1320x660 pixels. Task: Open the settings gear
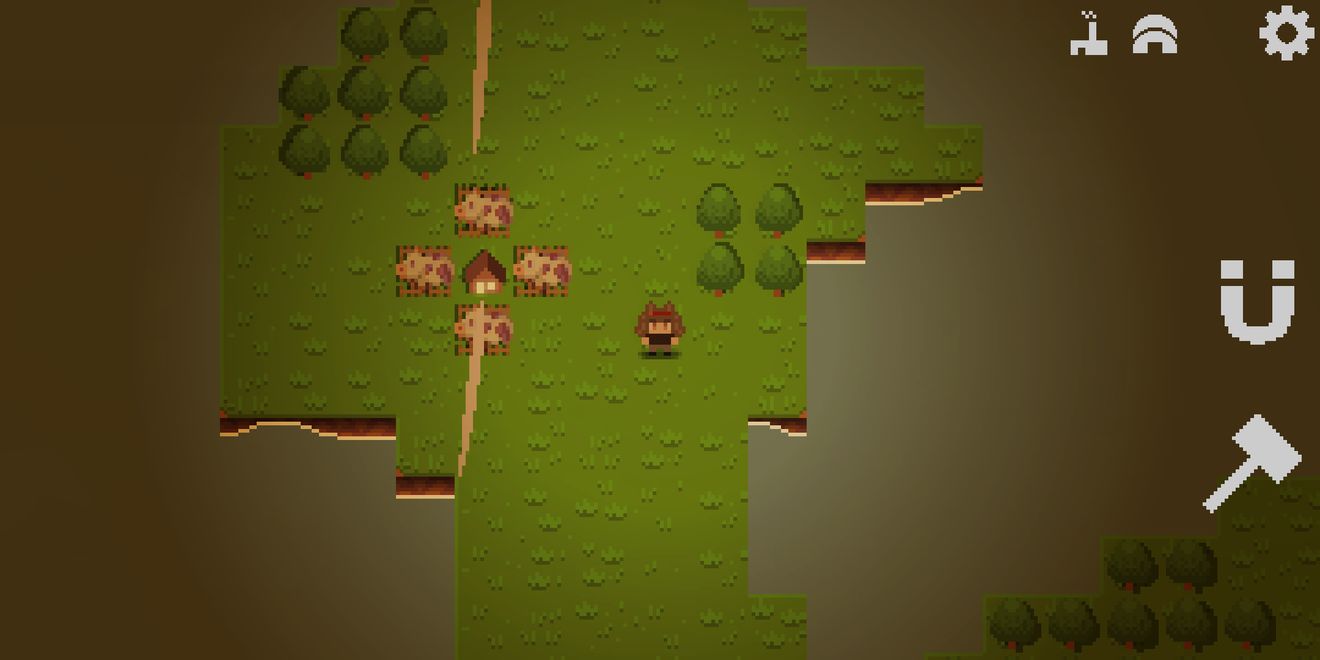1286,33
